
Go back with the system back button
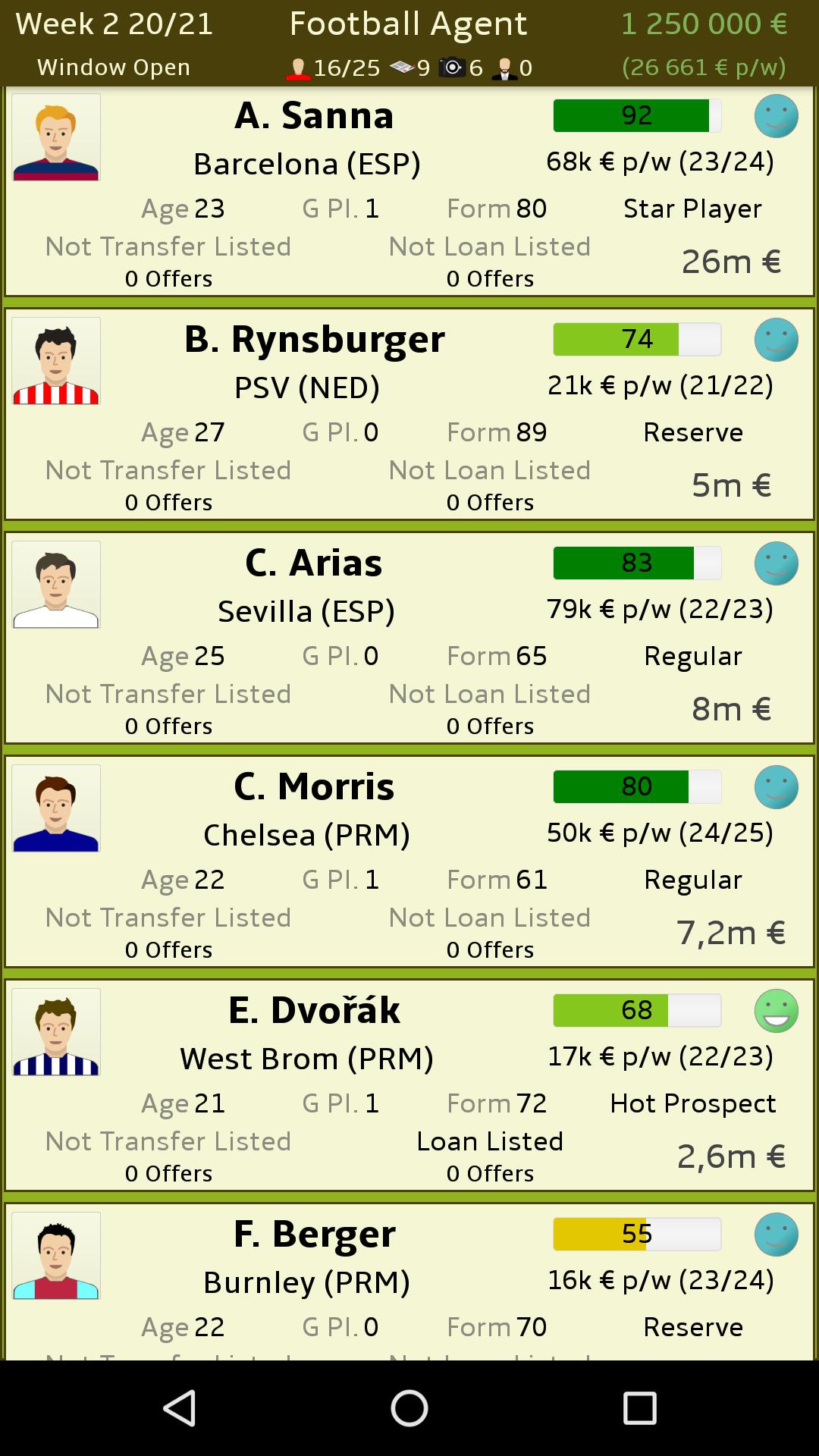click(x=180, y=1408)
